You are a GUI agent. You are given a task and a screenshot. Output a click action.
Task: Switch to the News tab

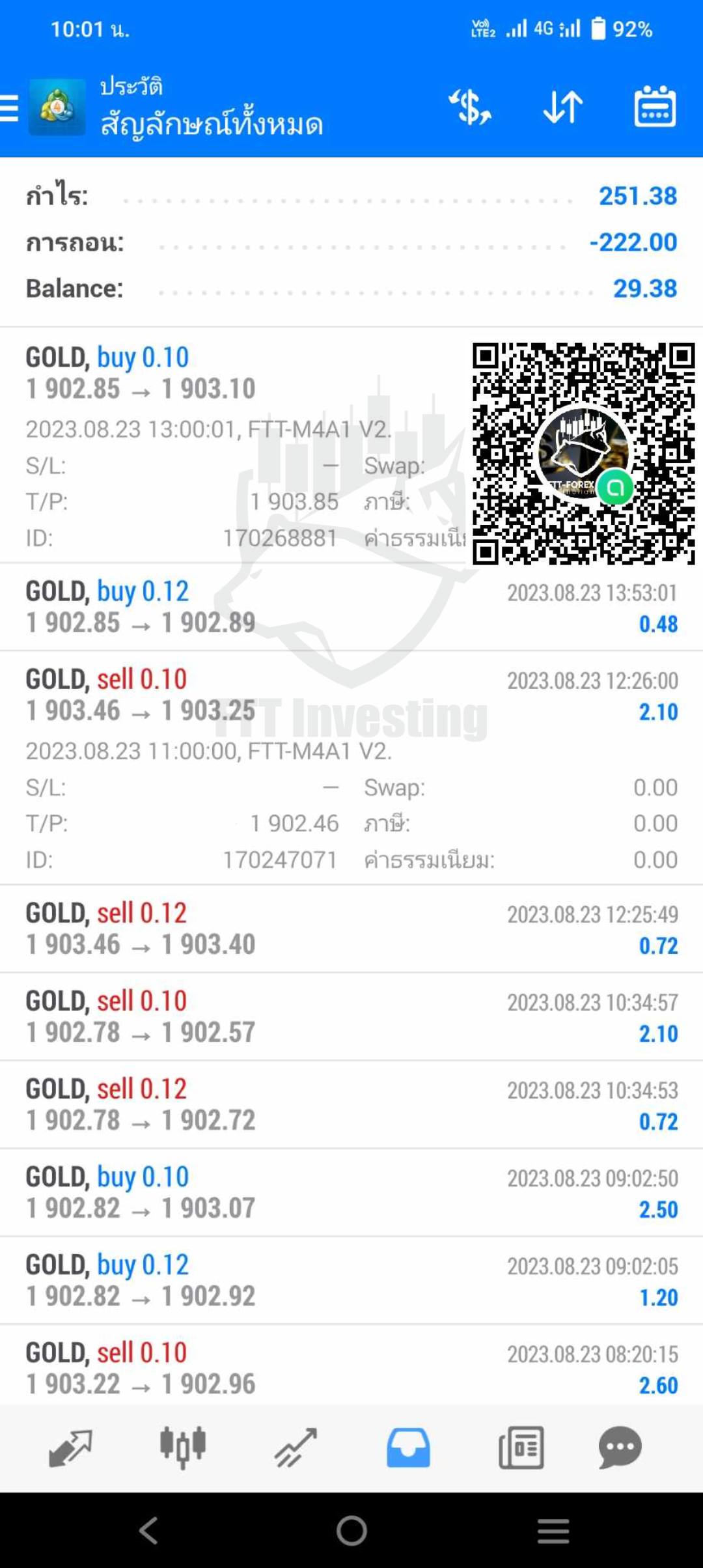(521, 1448)
